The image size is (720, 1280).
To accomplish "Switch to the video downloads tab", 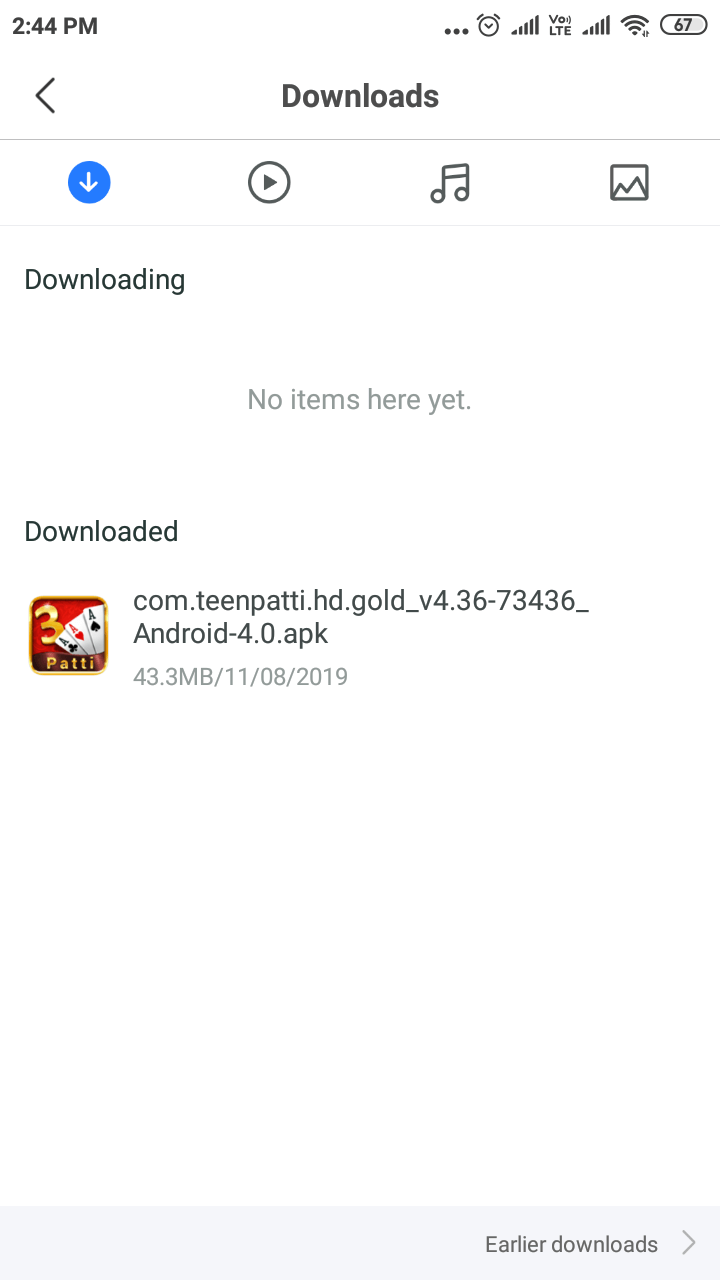I will 269,183.
